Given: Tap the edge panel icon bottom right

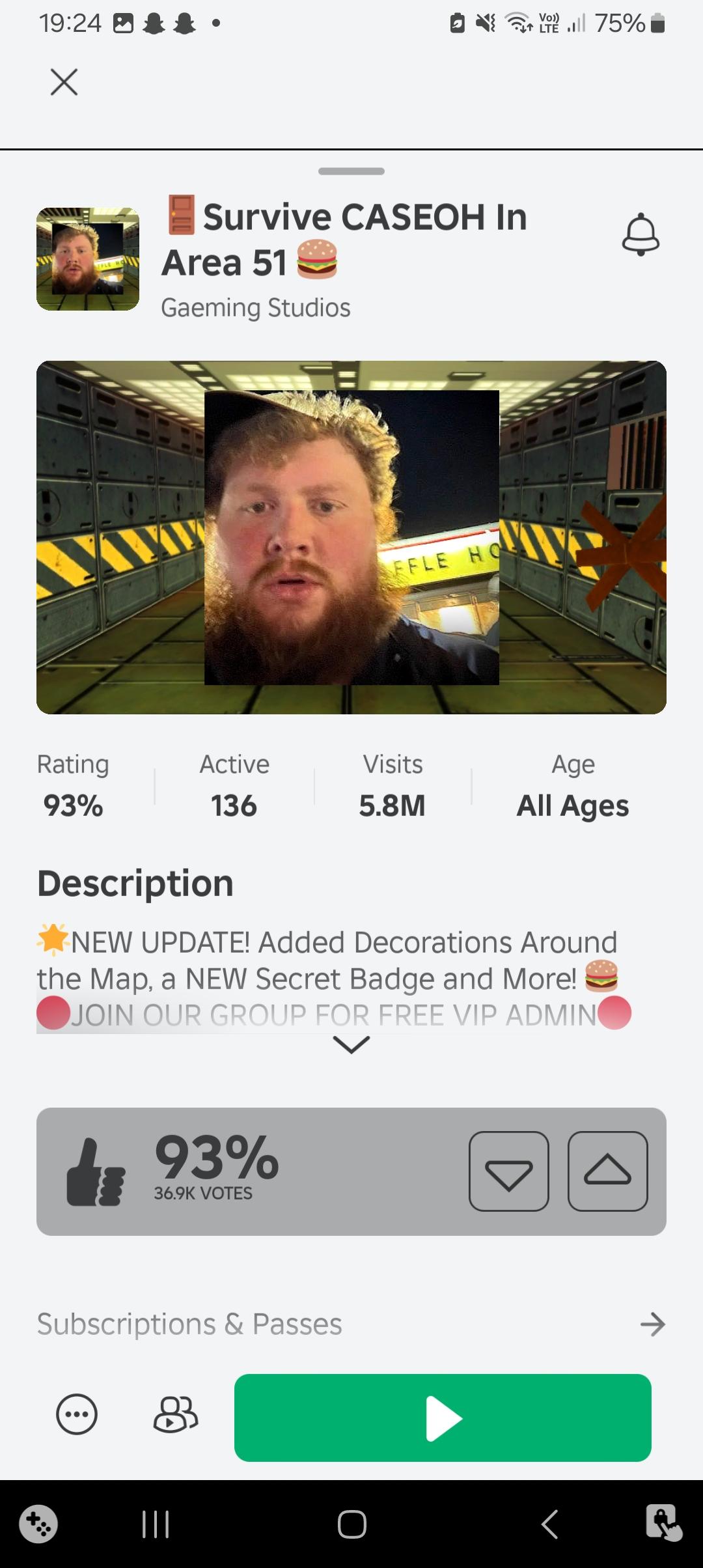Looking at the screenshot, I should point(662,1524).
